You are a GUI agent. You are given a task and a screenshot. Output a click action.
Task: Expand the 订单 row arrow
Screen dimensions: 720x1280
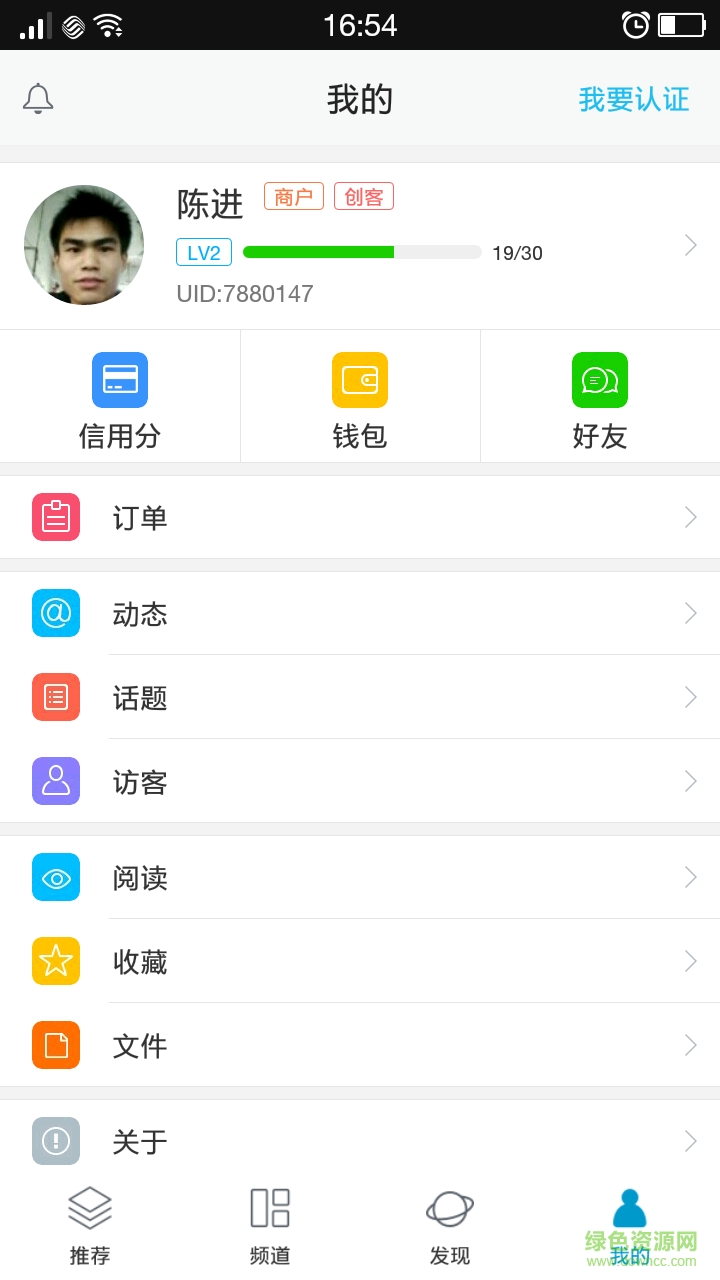[690, 517]
